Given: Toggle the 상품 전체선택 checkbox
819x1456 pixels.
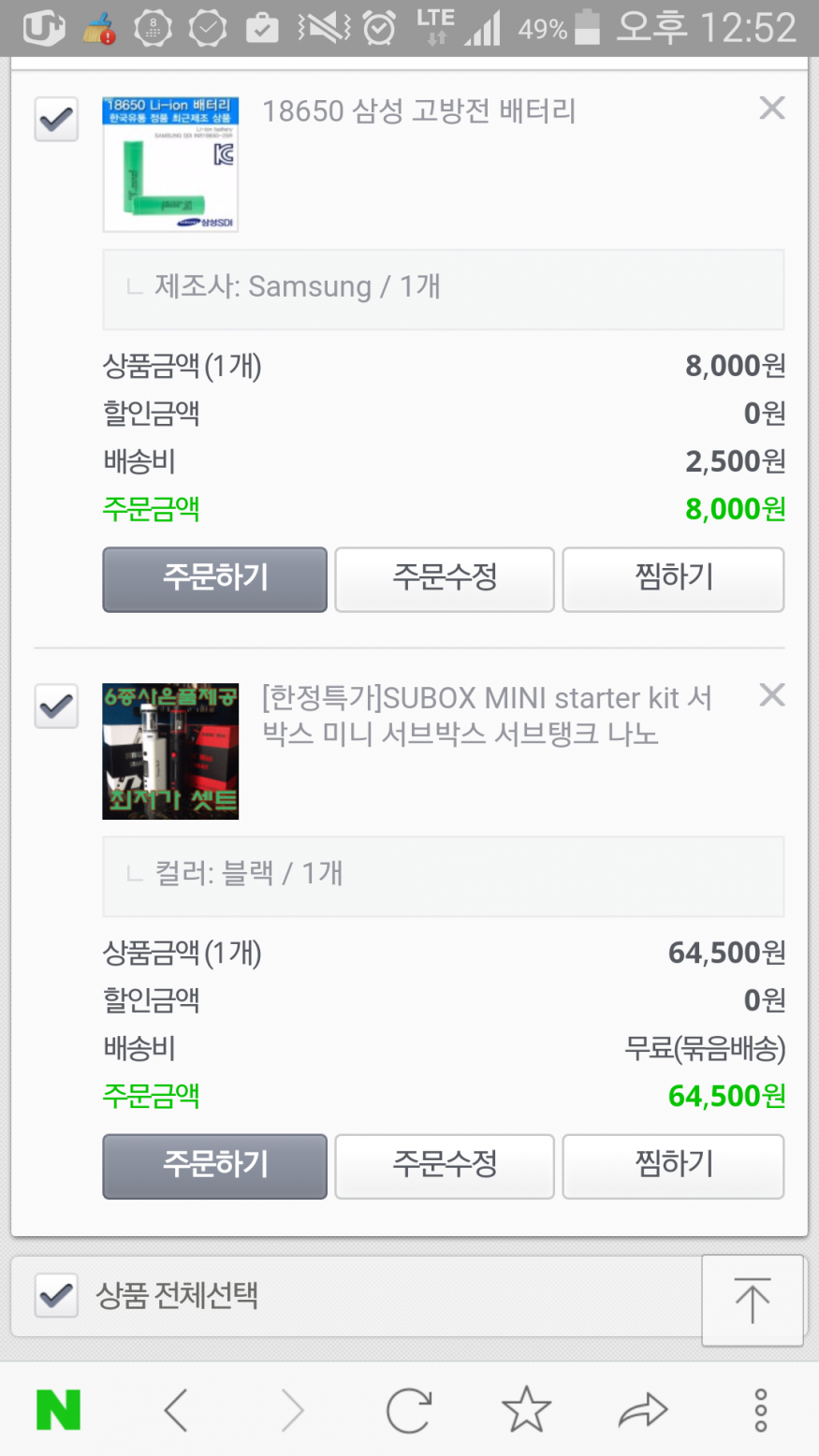Looking at the screenshot, I should (56, 1296).
